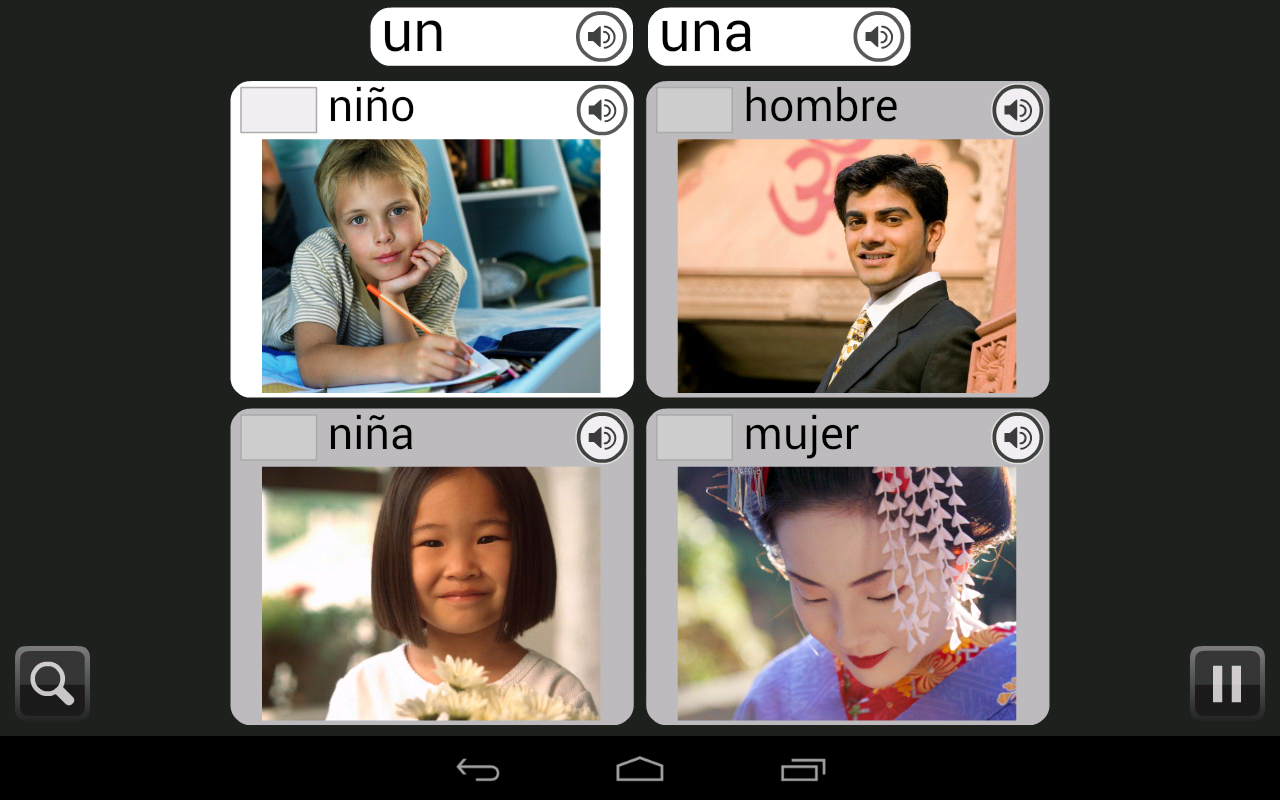Viewport: 1280px width, 800px height.
Task: Play pronunciation of "niño"
Action: tap(602, 110)
